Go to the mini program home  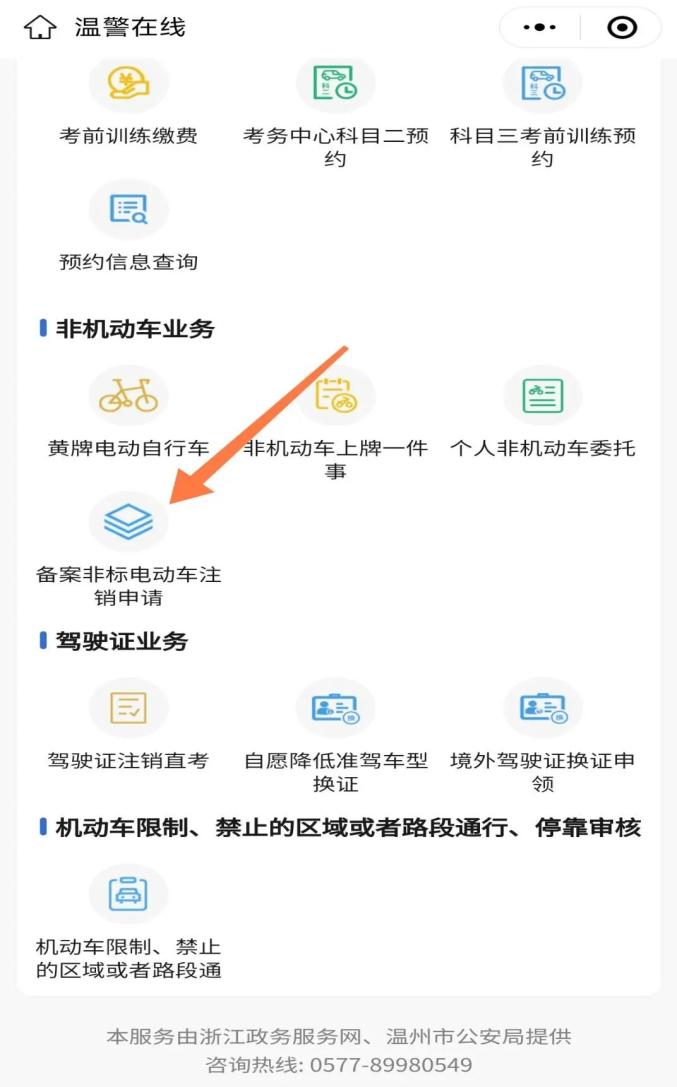(40, 27)
